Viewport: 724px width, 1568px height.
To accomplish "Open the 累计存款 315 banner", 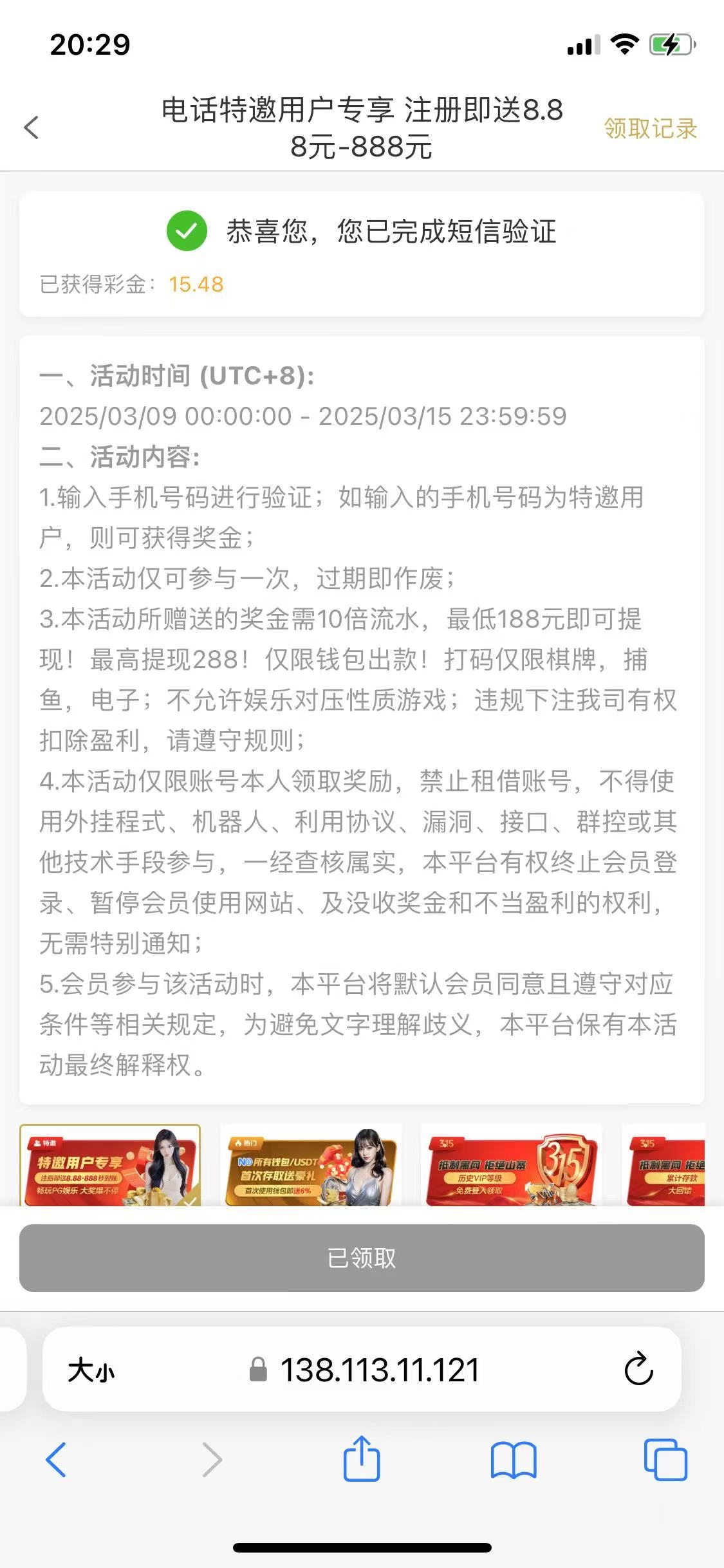I will click(666, 1166).
